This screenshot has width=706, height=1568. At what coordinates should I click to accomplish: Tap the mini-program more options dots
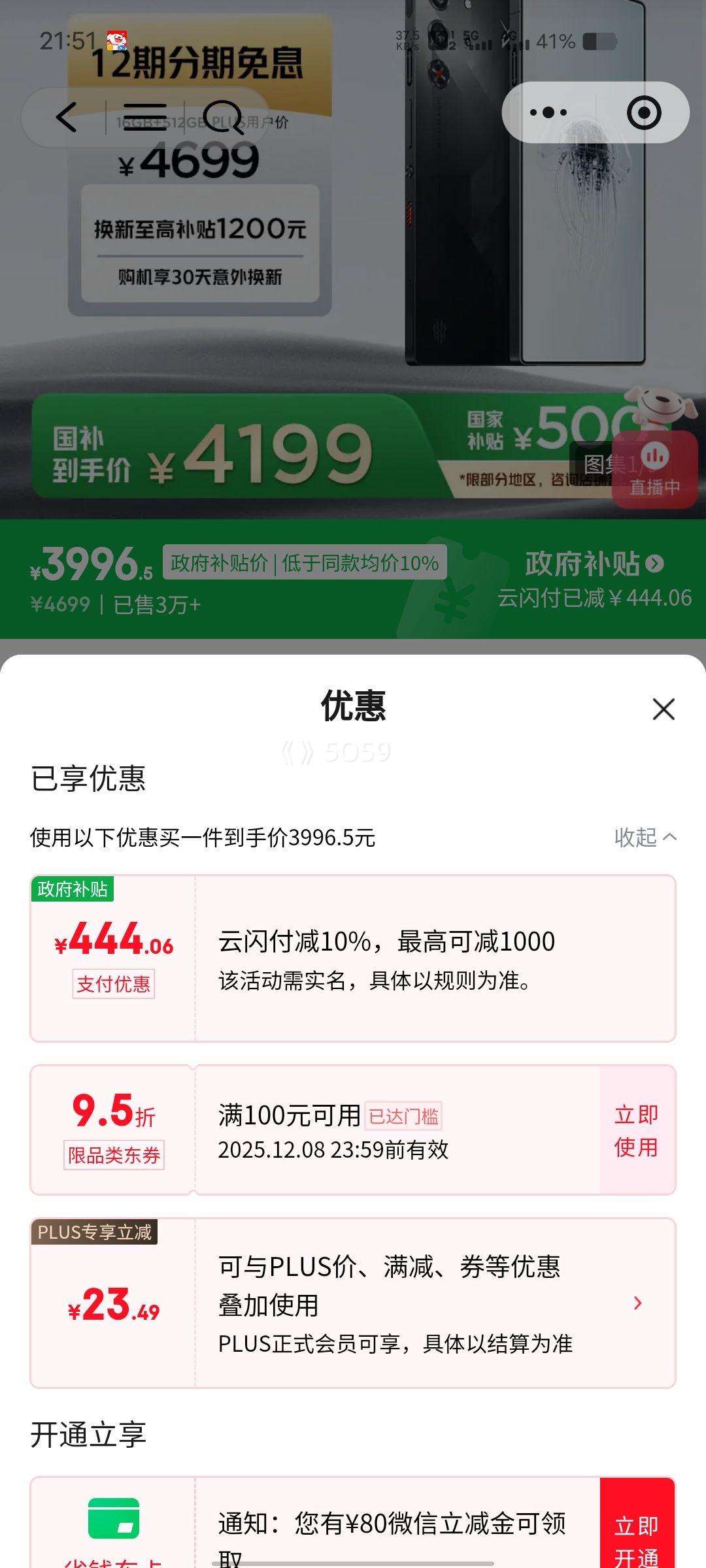coord(546,112)
